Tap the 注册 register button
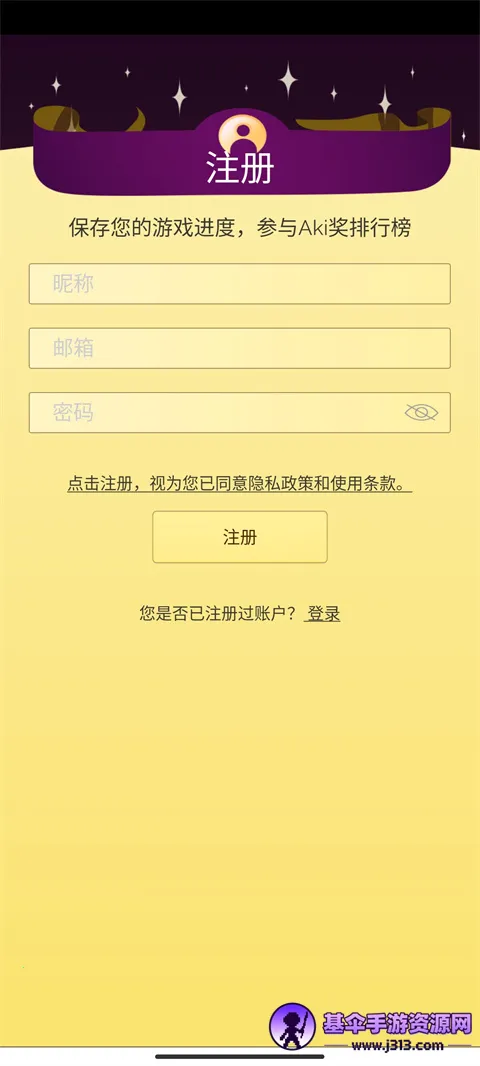The width and height of the screenshot is (480, 1066). (240, 537)
